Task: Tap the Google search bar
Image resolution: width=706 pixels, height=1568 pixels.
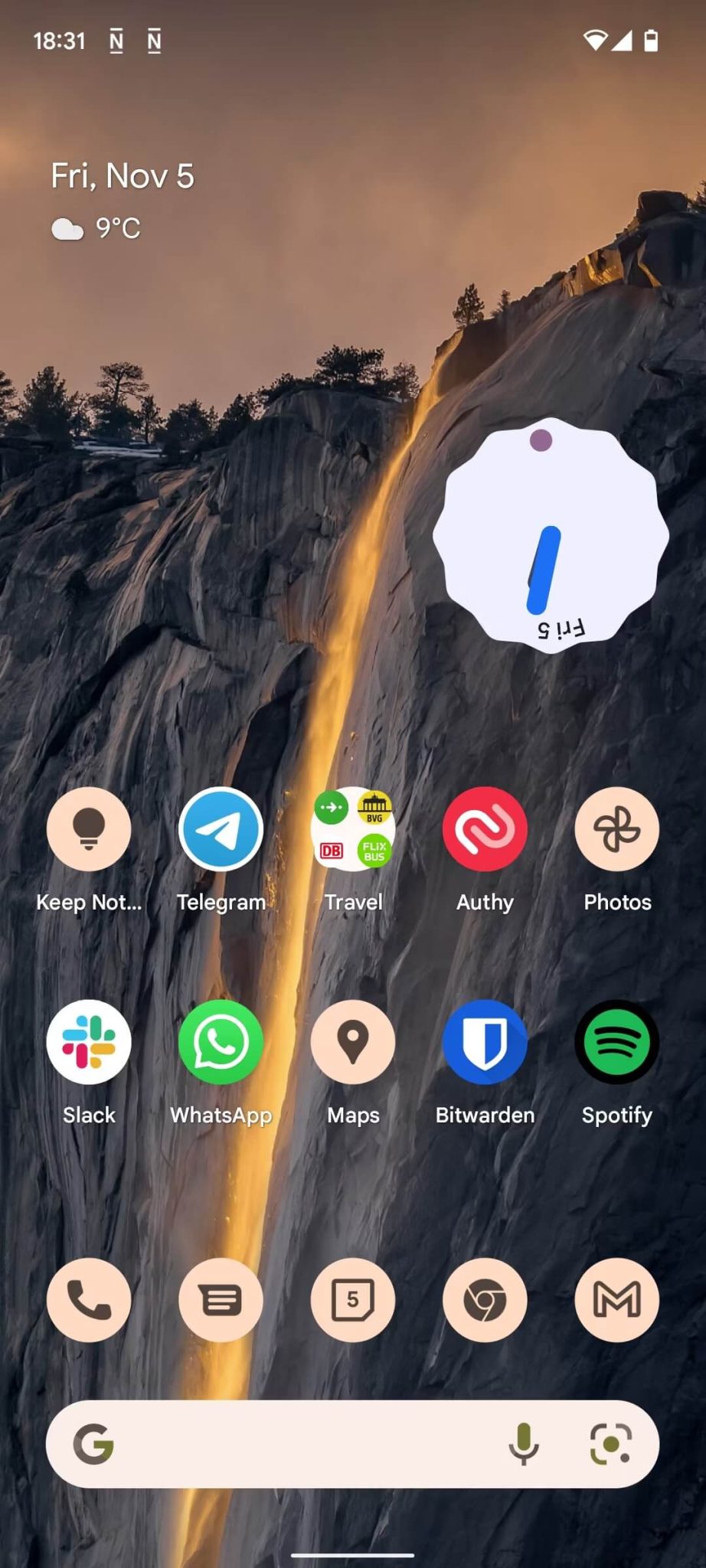Action: click(306, 1445)
